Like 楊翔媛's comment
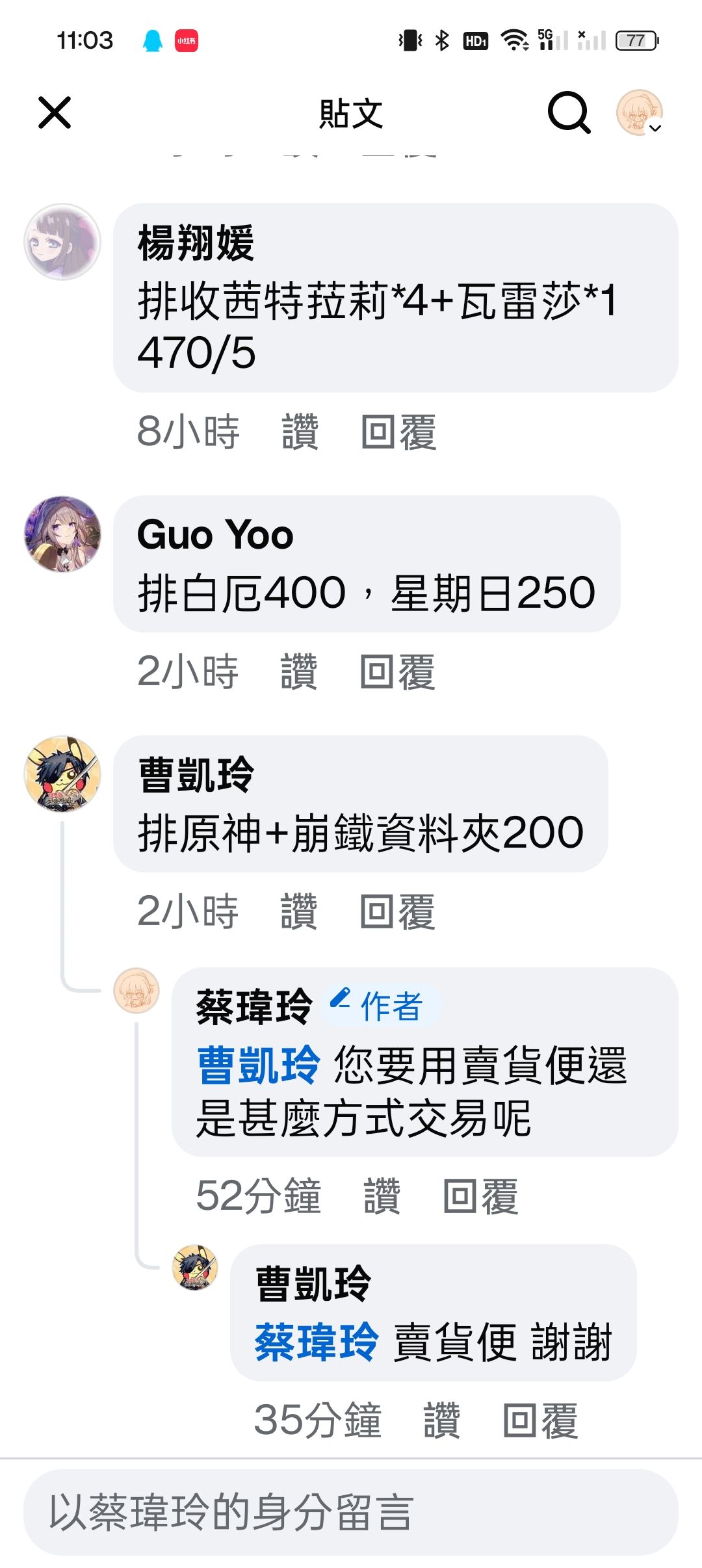702x1568 pixels. tap(300, 432)
